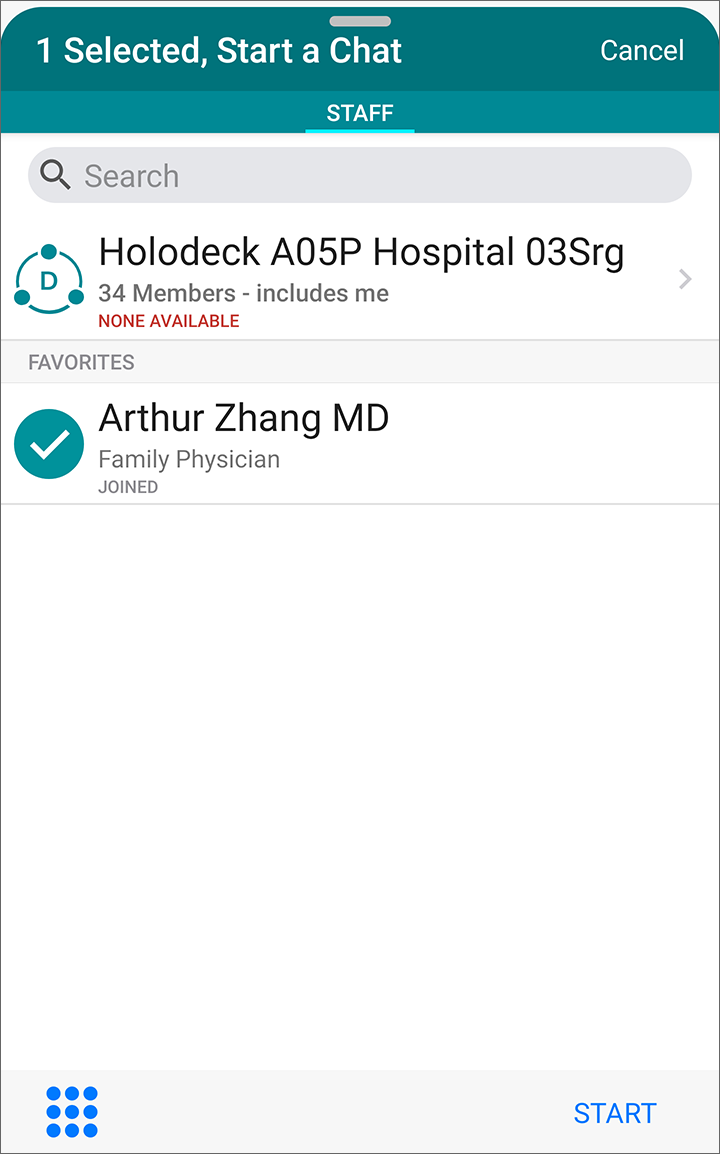Deselect Arthur Zhang MD checkmark
Screen dimensions: 720x1154
click(49, 444)
